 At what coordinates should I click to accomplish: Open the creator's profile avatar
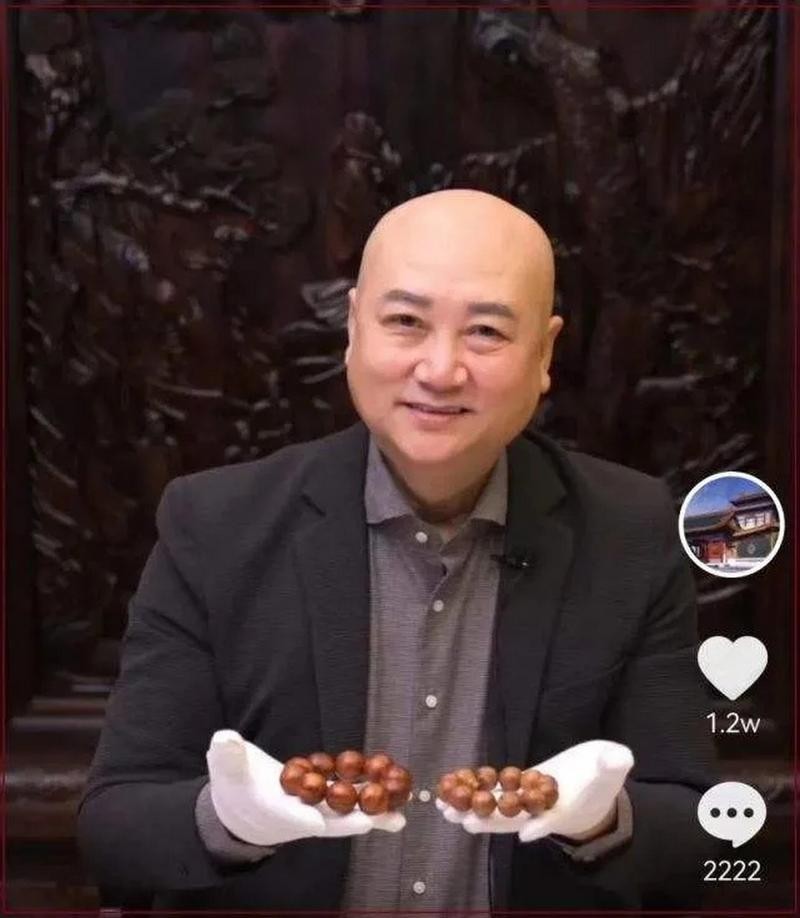(731, 524)
